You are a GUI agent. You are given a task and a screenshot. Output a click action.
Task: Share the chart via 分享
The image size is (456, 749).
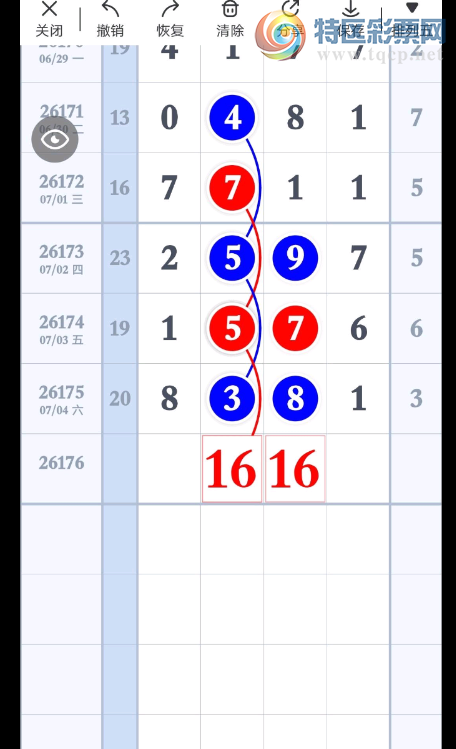[x=290, y=20]
